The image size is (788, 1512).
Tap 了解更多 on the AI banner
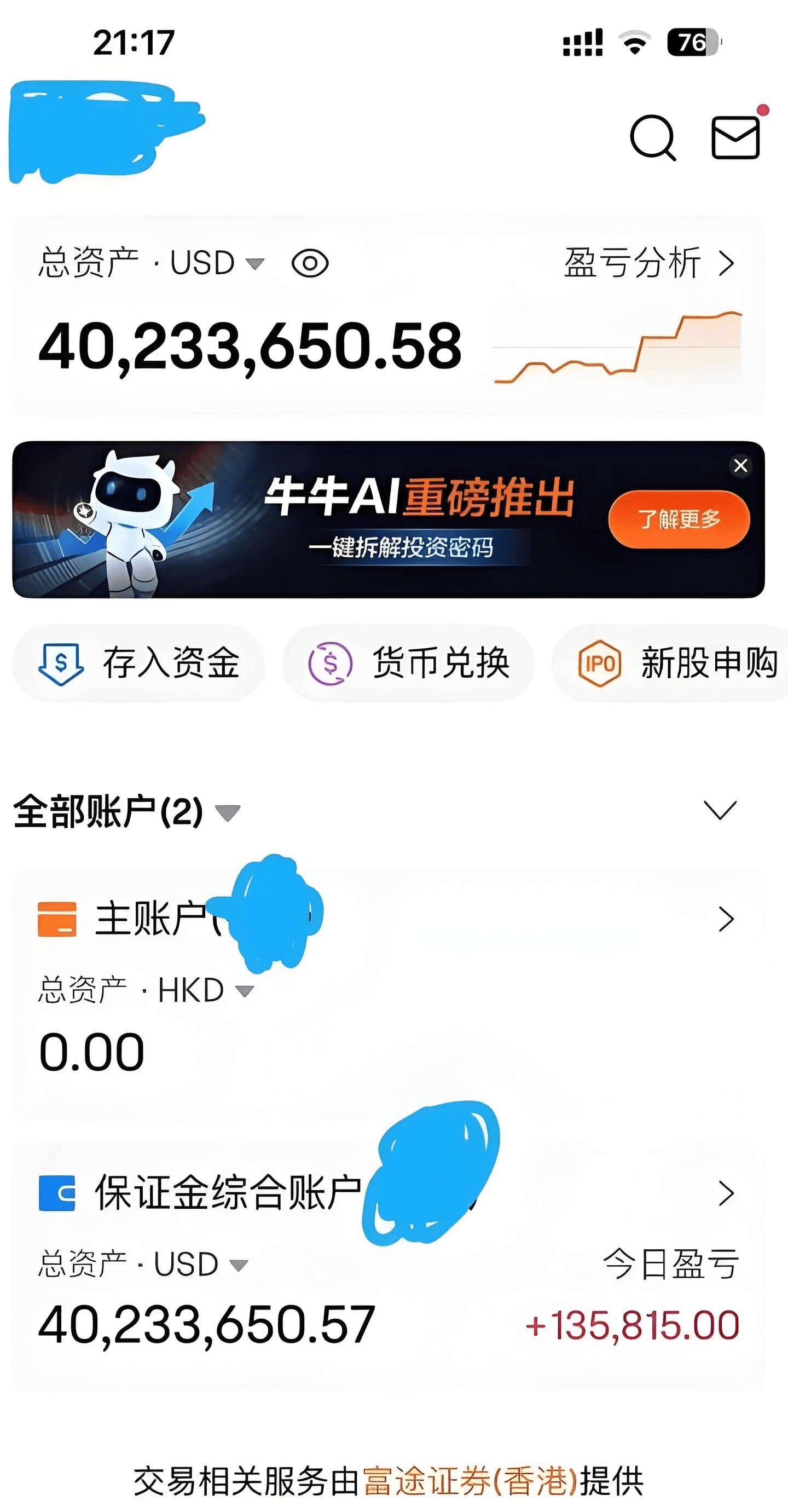click(x=679, y=520)
